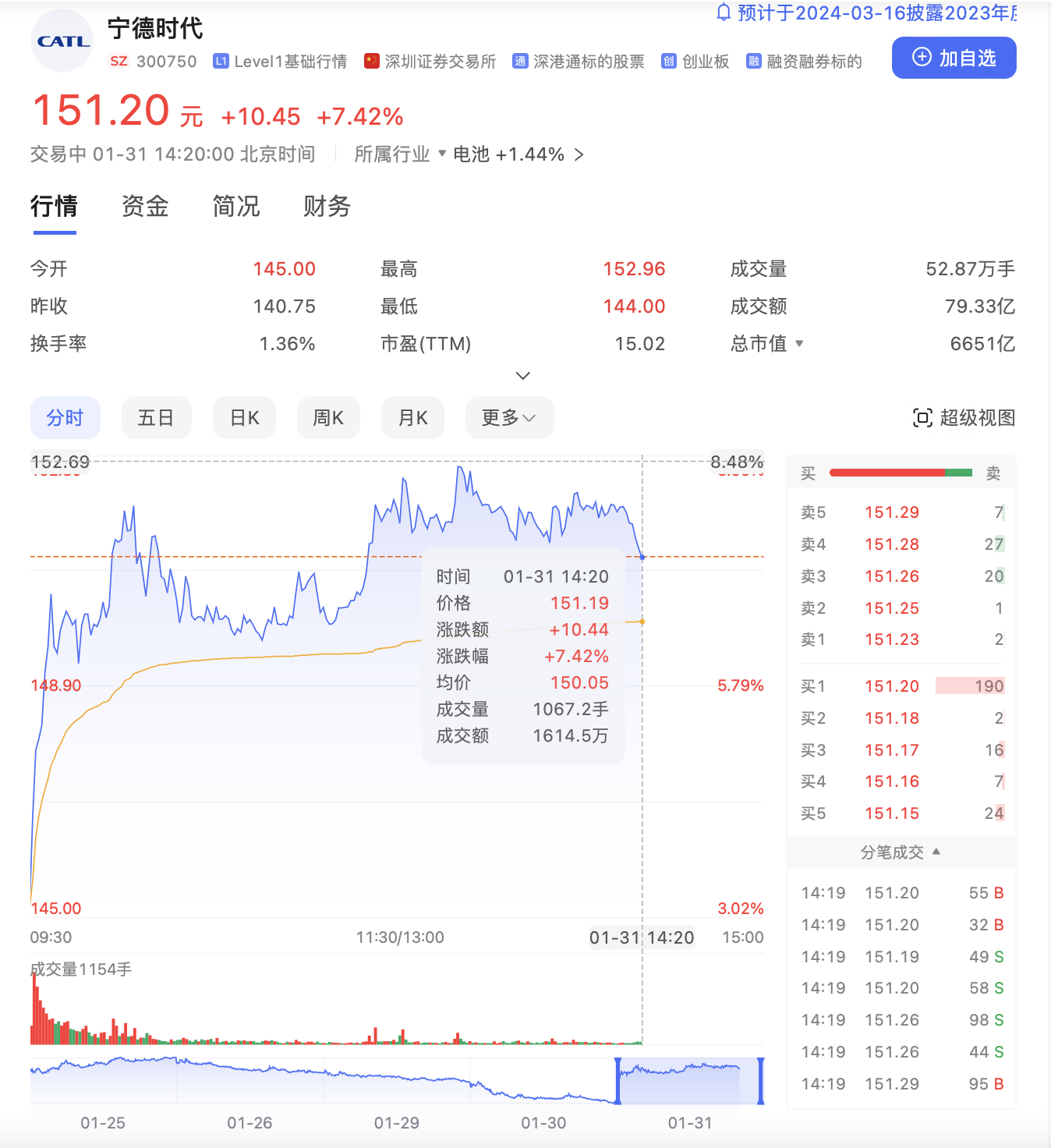Show the 五日 chart

tap(156, 418)
